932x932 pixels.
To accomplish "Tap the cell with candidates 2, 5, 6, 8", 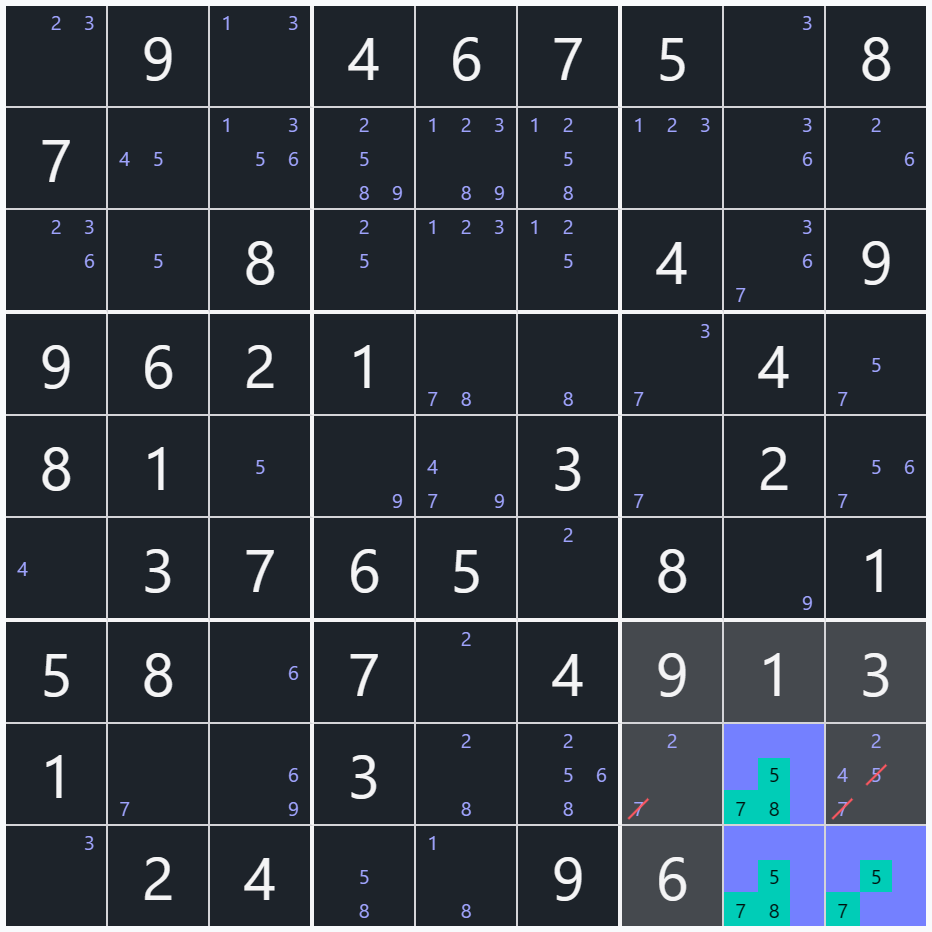I will point(568,774).
